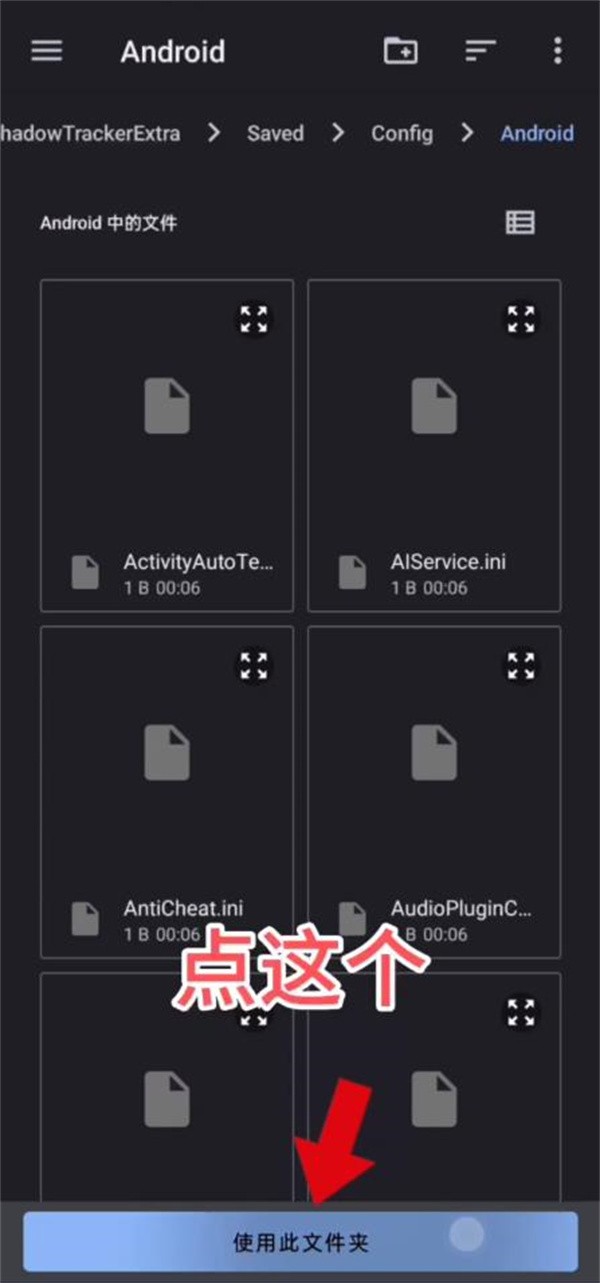Go to Config in breadcrumb

click(x=402, y=133)
